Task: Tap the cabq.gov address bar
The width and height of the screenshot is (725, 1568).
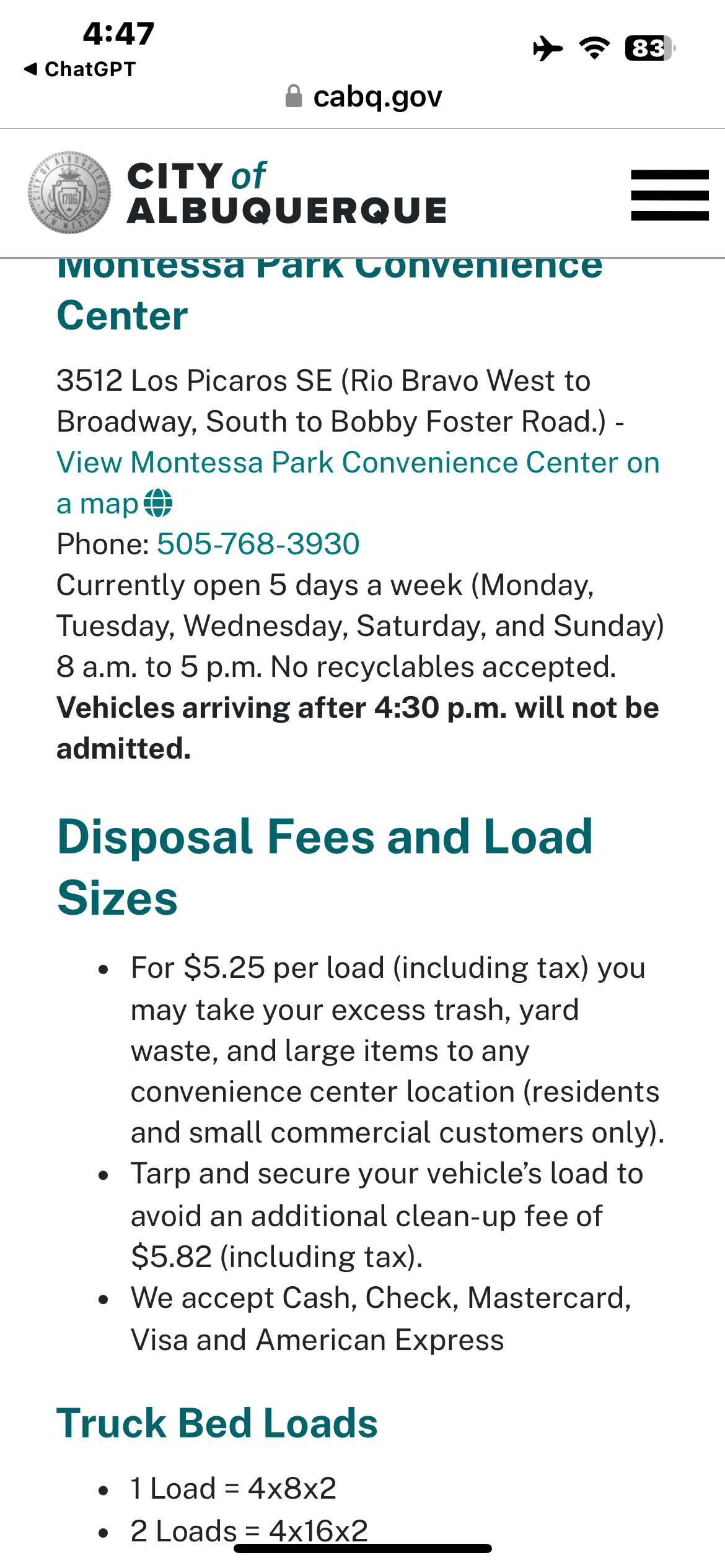Action: [364, 97]
